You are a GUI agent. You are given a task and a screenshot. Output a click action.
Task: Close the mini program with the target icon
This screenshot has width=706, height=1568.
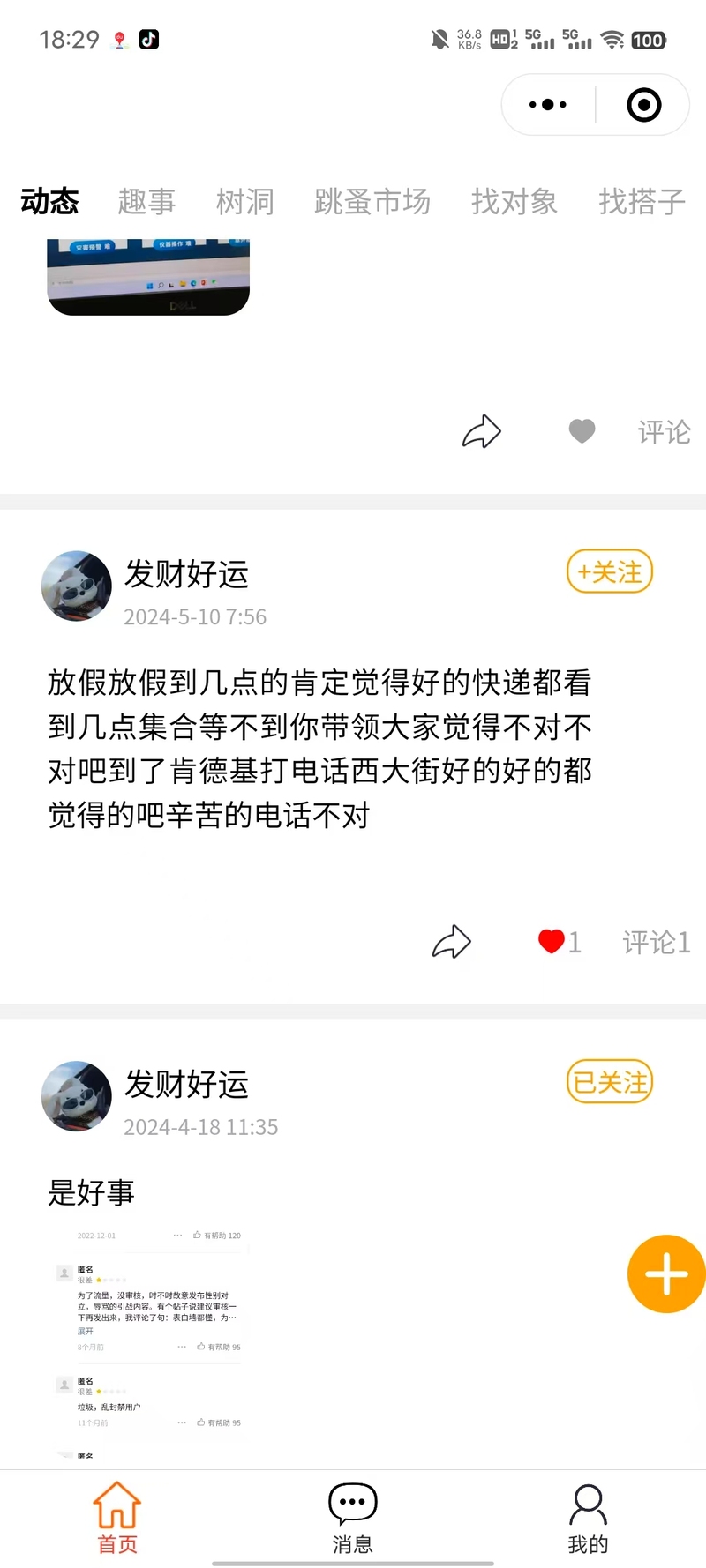click(643, 105)
